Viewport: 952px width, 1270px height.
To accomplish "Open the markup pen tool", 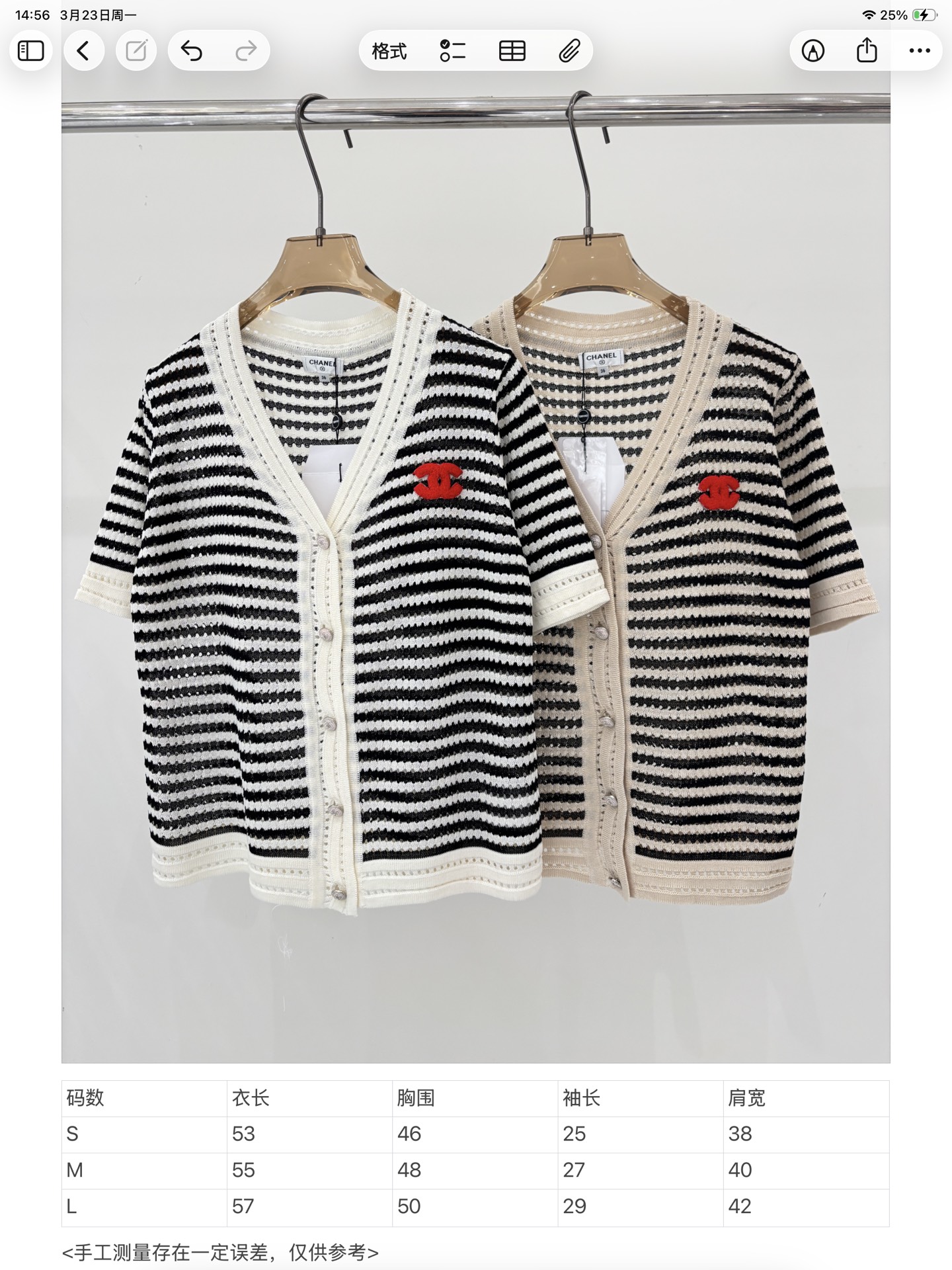I will [813, 51].
